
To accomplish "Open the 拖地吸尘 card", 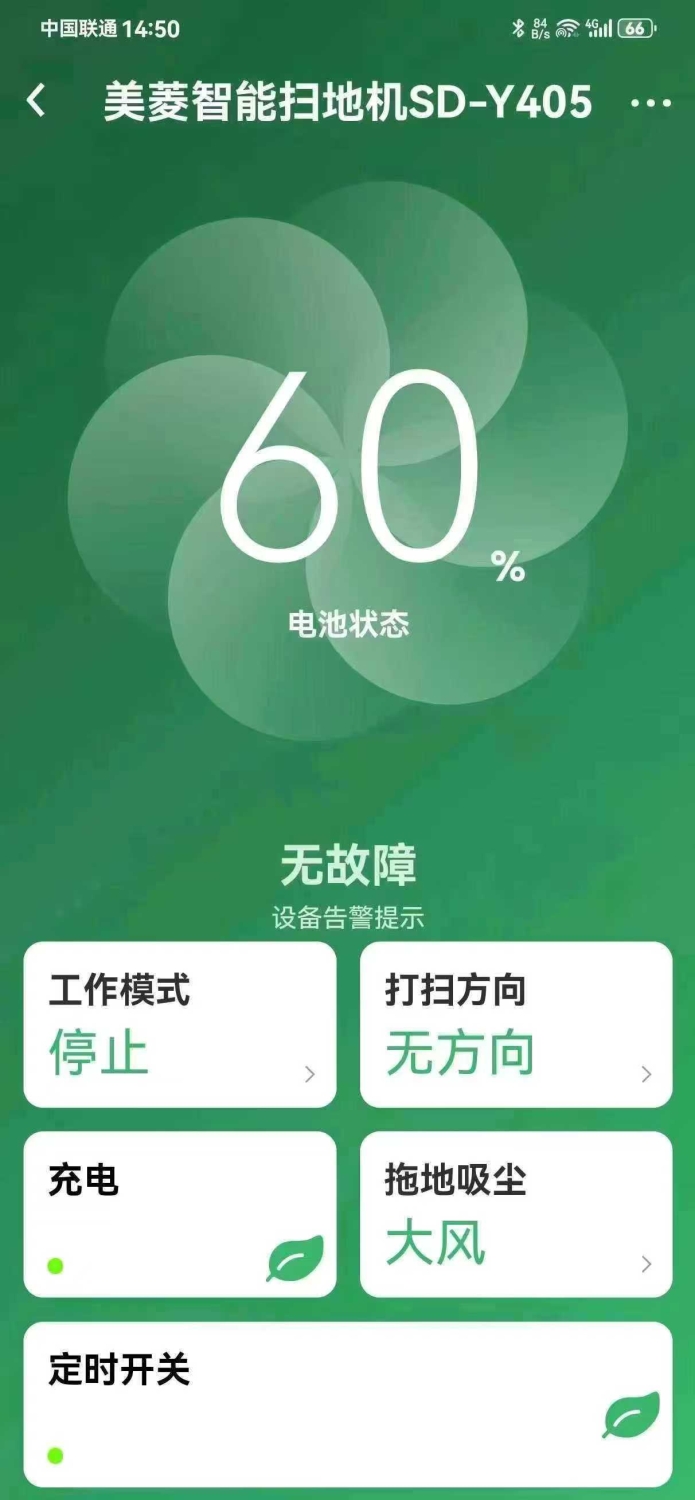I will click(x=516, y=1214).
